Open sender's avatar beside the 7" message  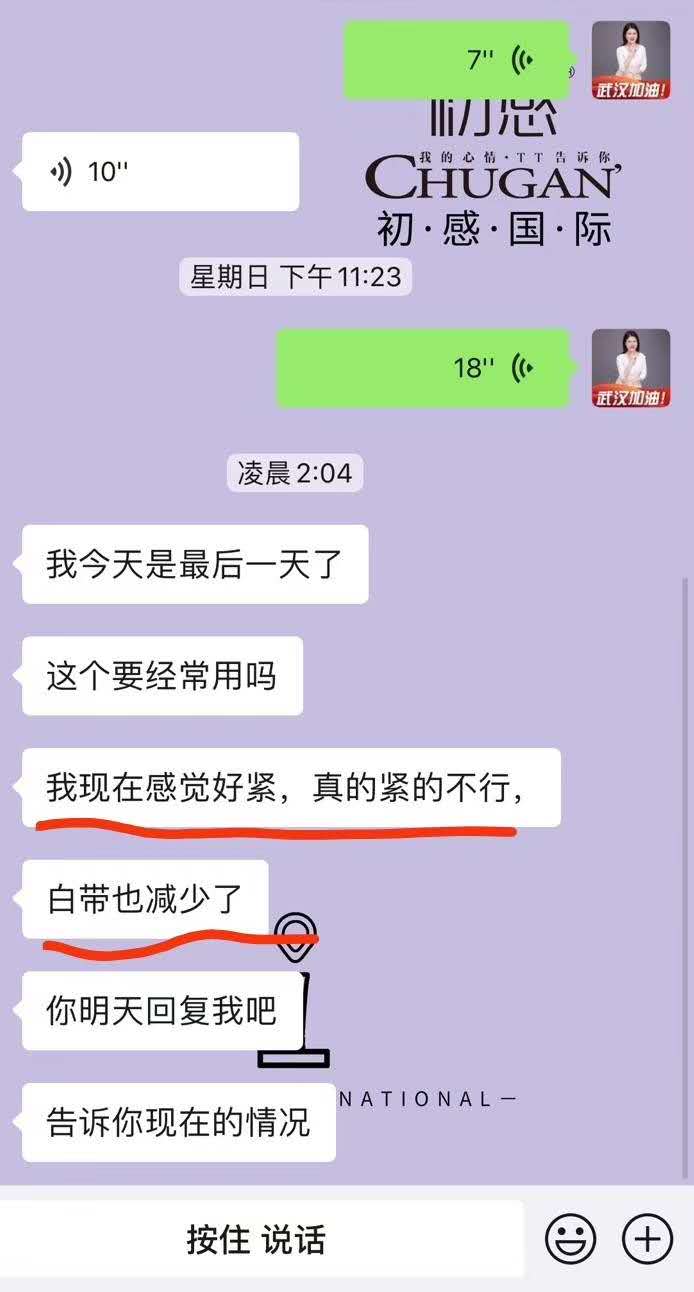[631, 60]
